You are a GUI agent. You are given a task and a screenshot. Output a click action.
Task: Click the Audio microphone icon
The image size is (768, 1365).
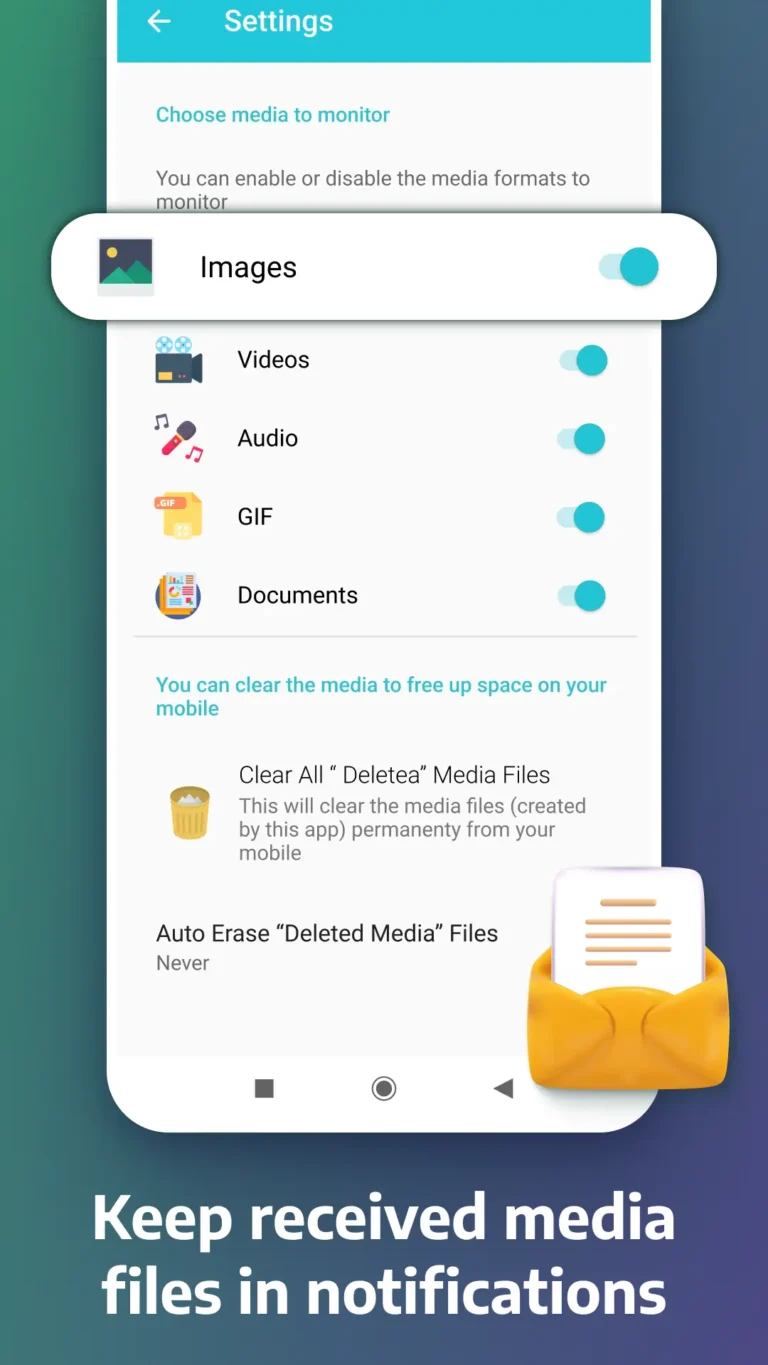[178, 438]
